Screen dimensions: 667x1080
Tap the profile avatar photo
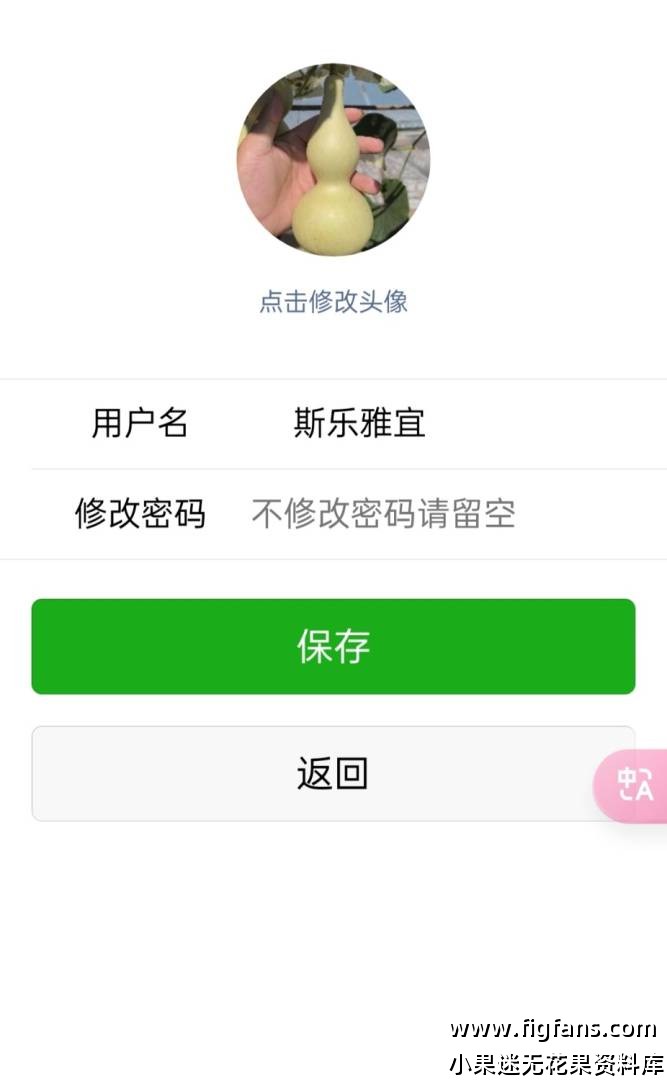[333, 160]
